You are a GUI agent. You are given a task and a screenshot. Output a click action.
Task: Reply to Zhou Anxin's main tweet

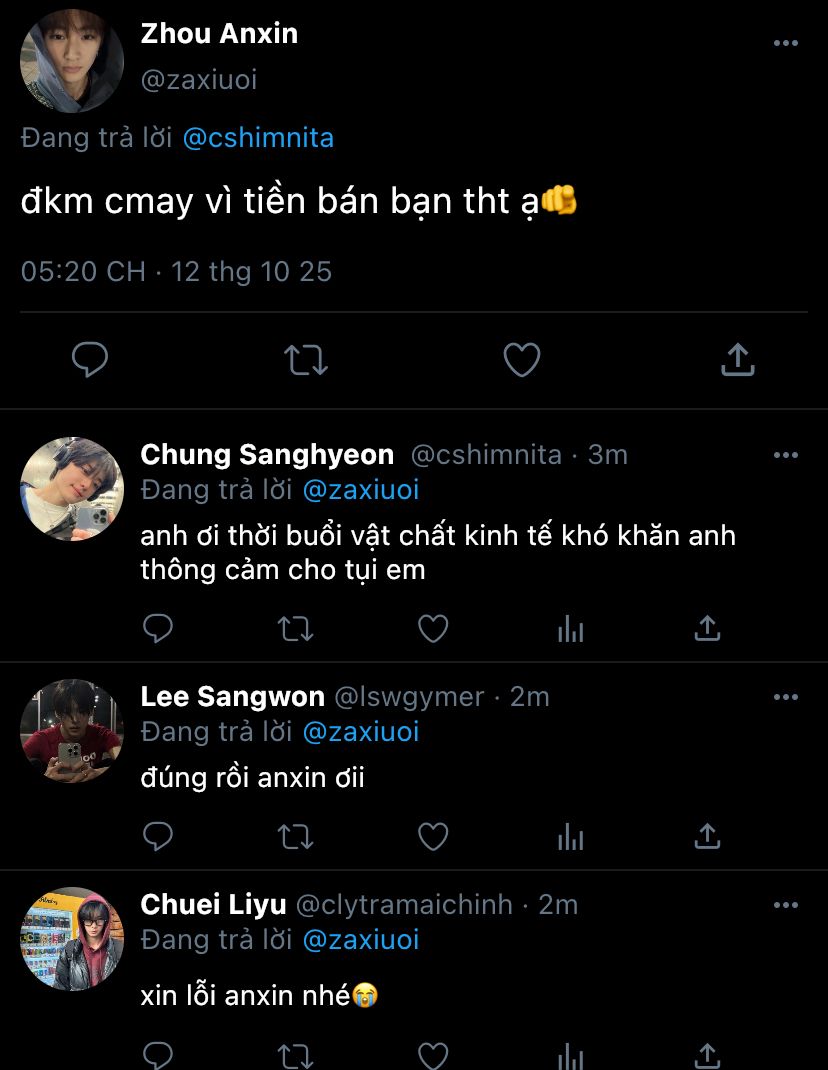tap(90, 359)
